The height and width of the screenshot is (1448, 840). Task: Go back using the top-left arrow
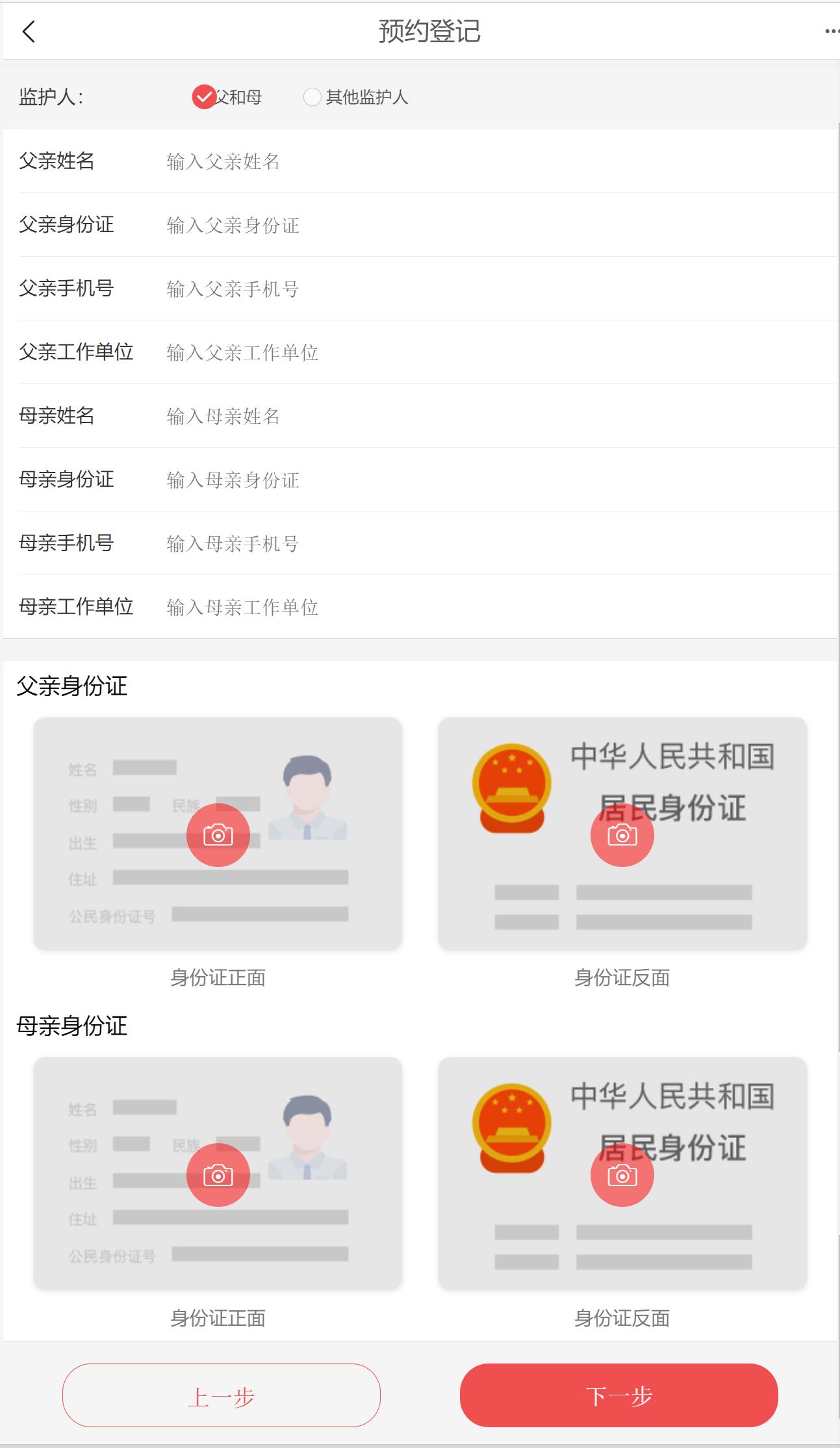(29, 31)
